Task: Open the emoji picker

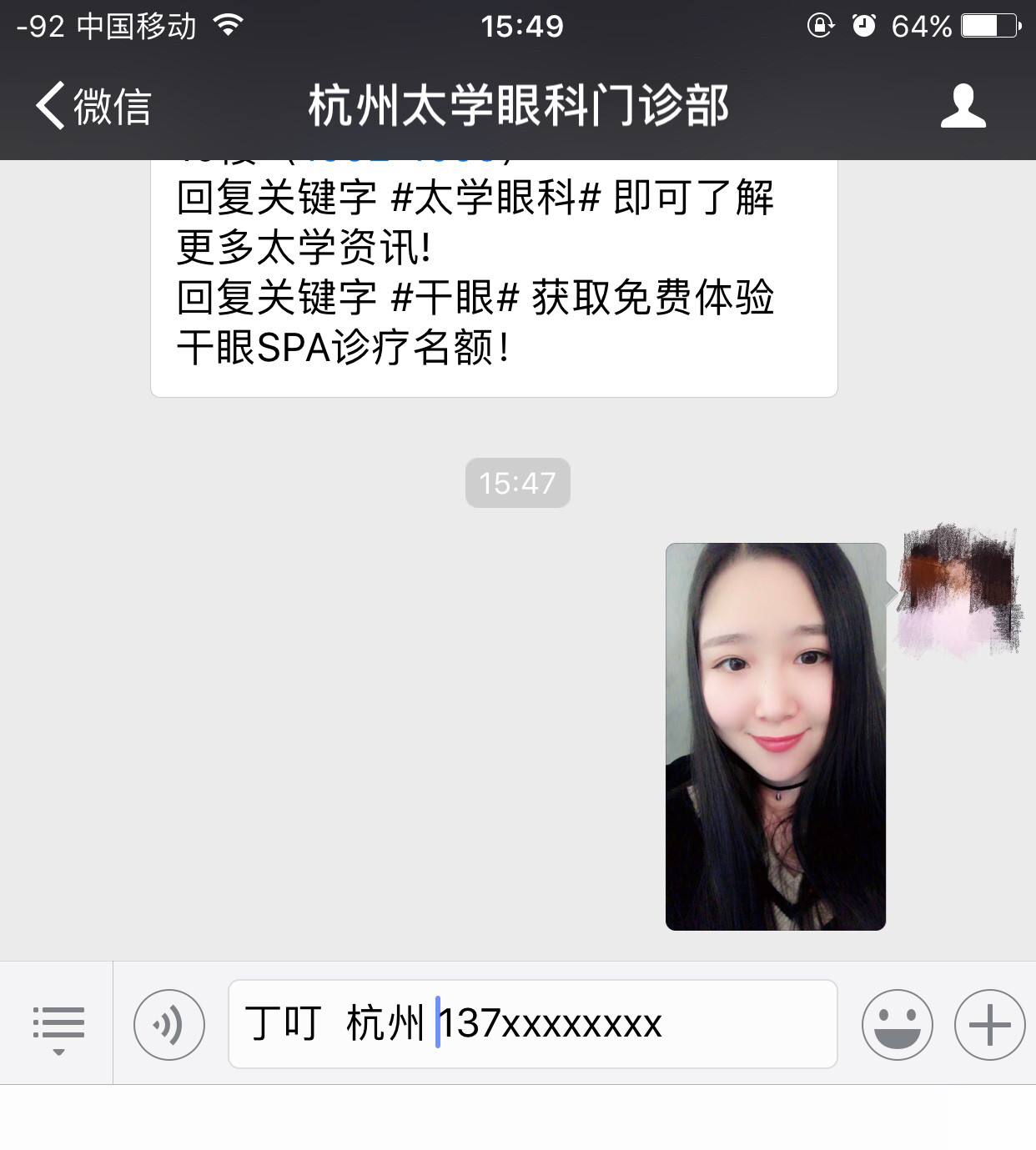Action: (897, 1025)
